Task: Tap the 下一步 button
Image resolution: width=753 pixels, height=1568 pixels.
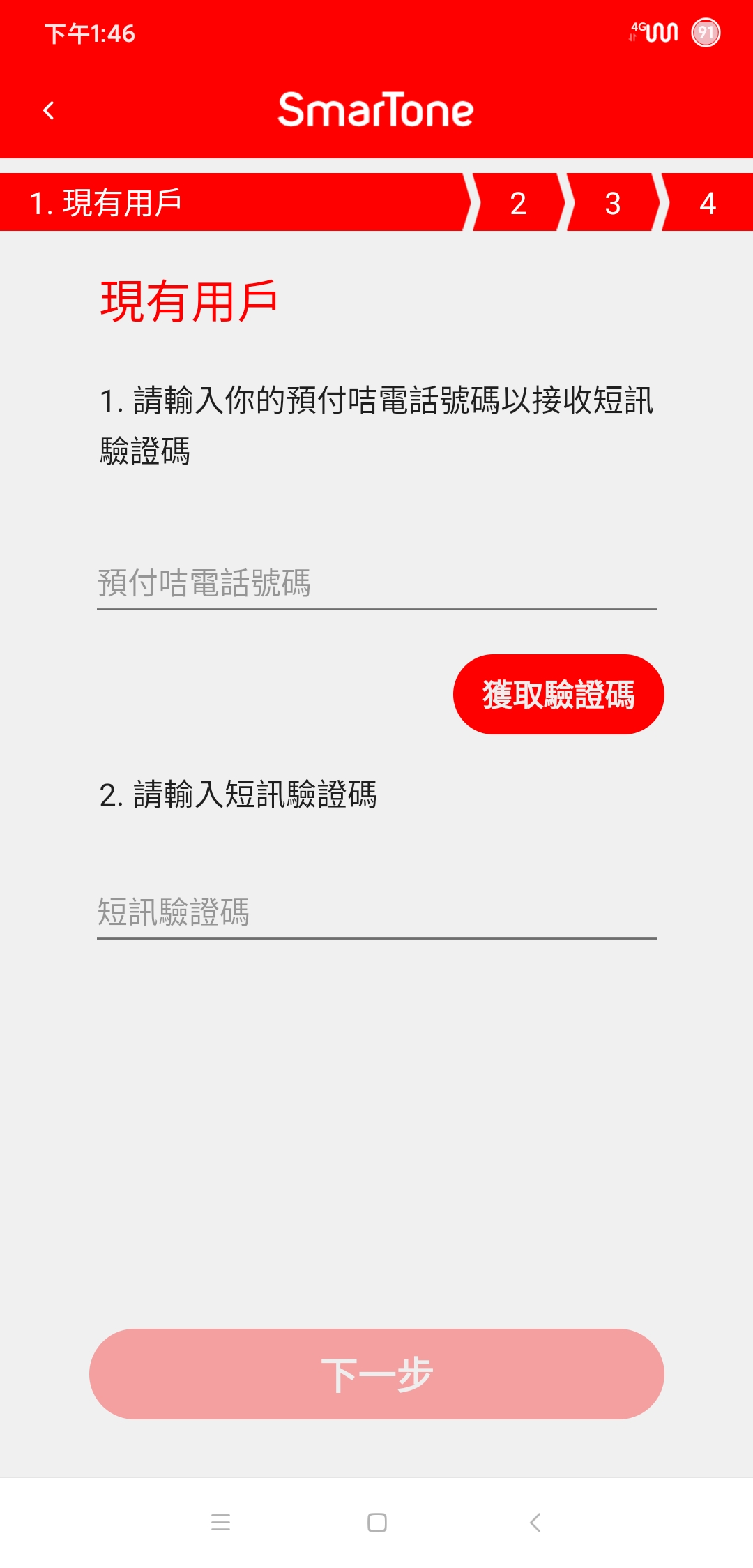Action: pyautogui.click(x=376, y=1374)
